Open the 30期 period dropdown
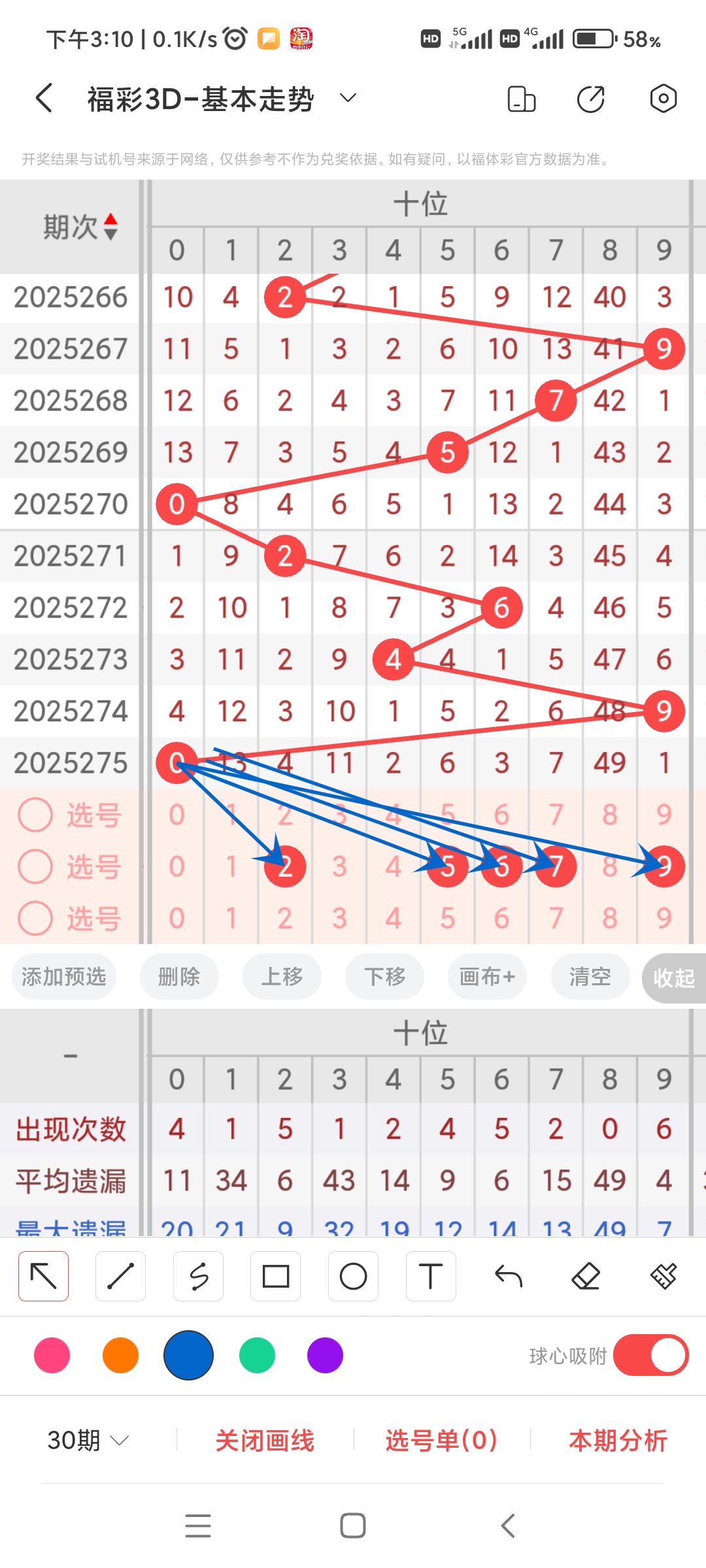 pos(88,1440)
